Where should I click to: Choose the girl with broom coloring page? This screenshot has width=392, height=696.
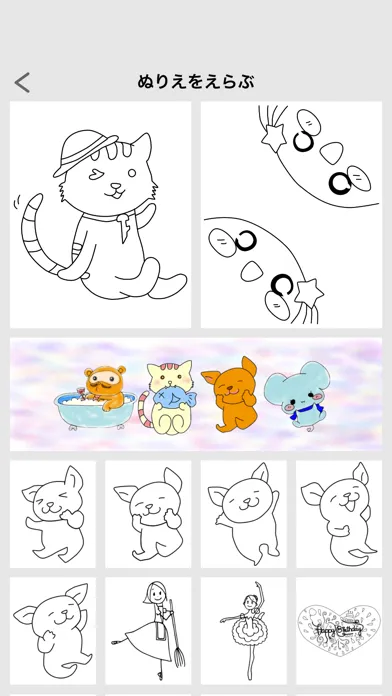coord(148,630)
